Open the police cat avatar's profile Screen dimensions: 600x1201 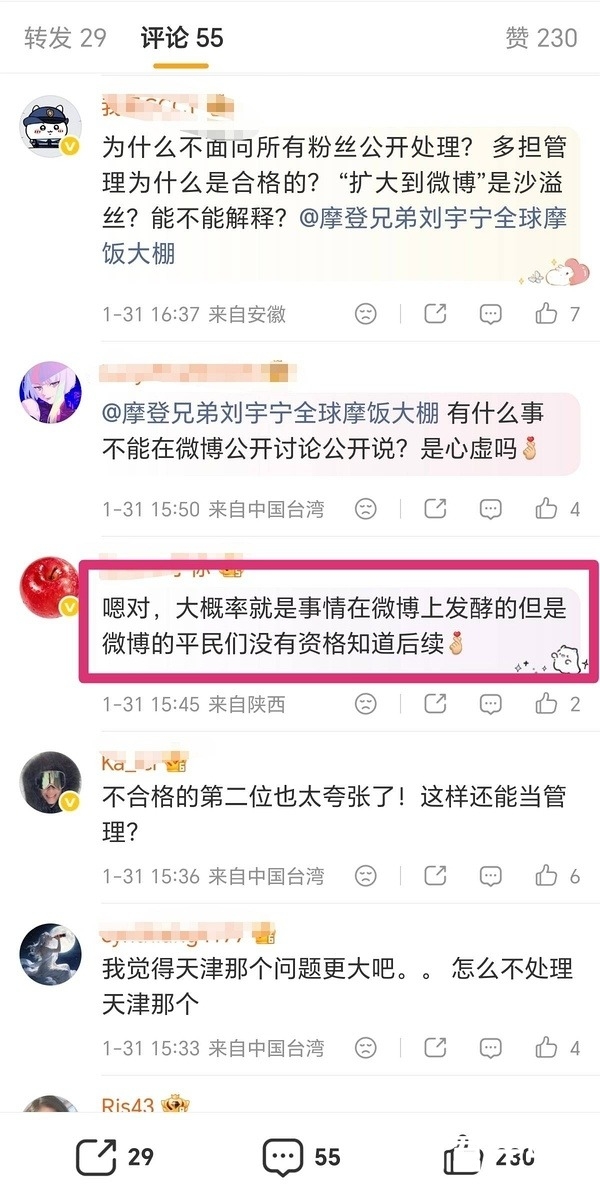(50, 128)
